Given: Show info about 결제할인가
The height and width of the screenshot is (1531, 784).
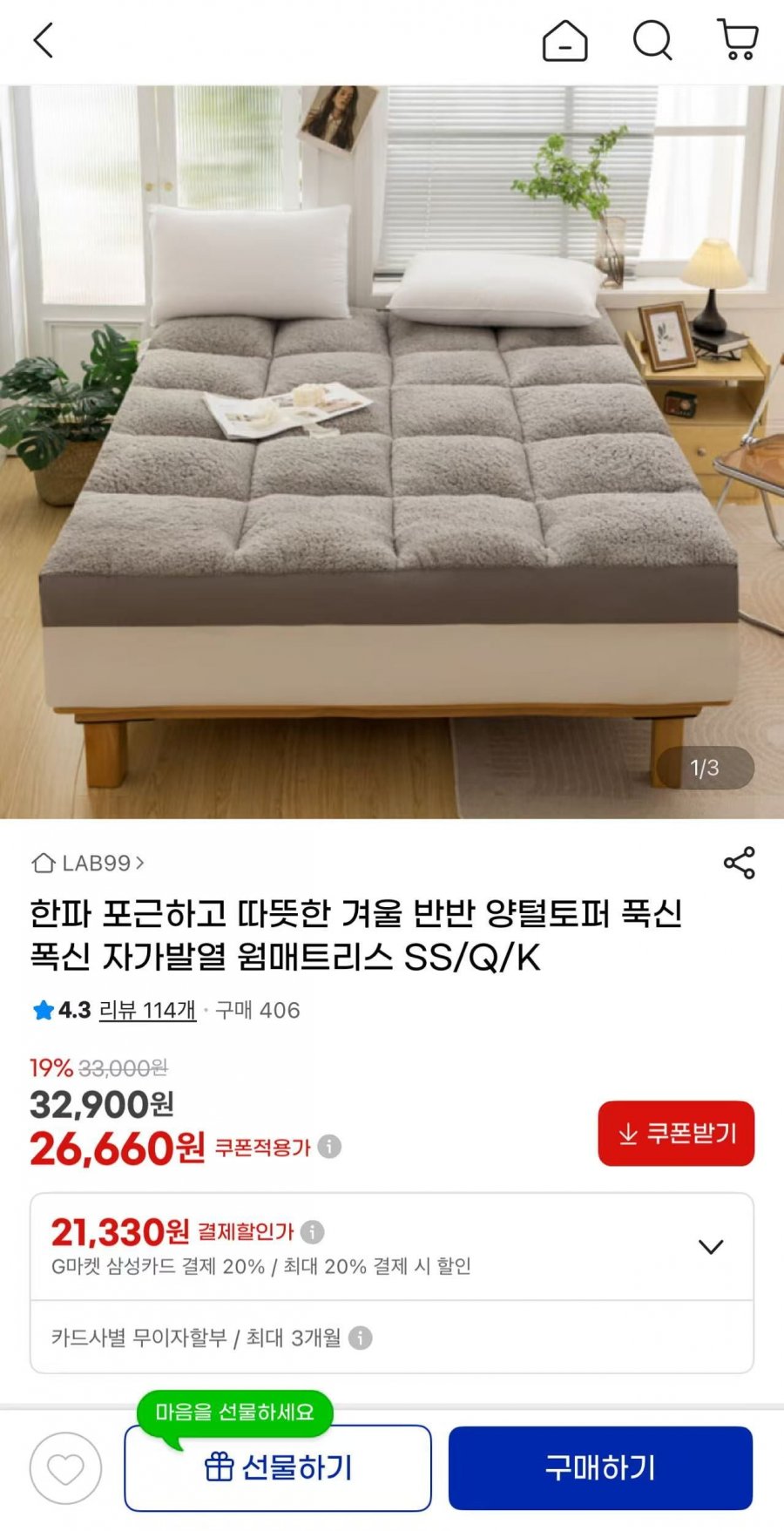Looking at the screenshot, I should click(313, 1231).
